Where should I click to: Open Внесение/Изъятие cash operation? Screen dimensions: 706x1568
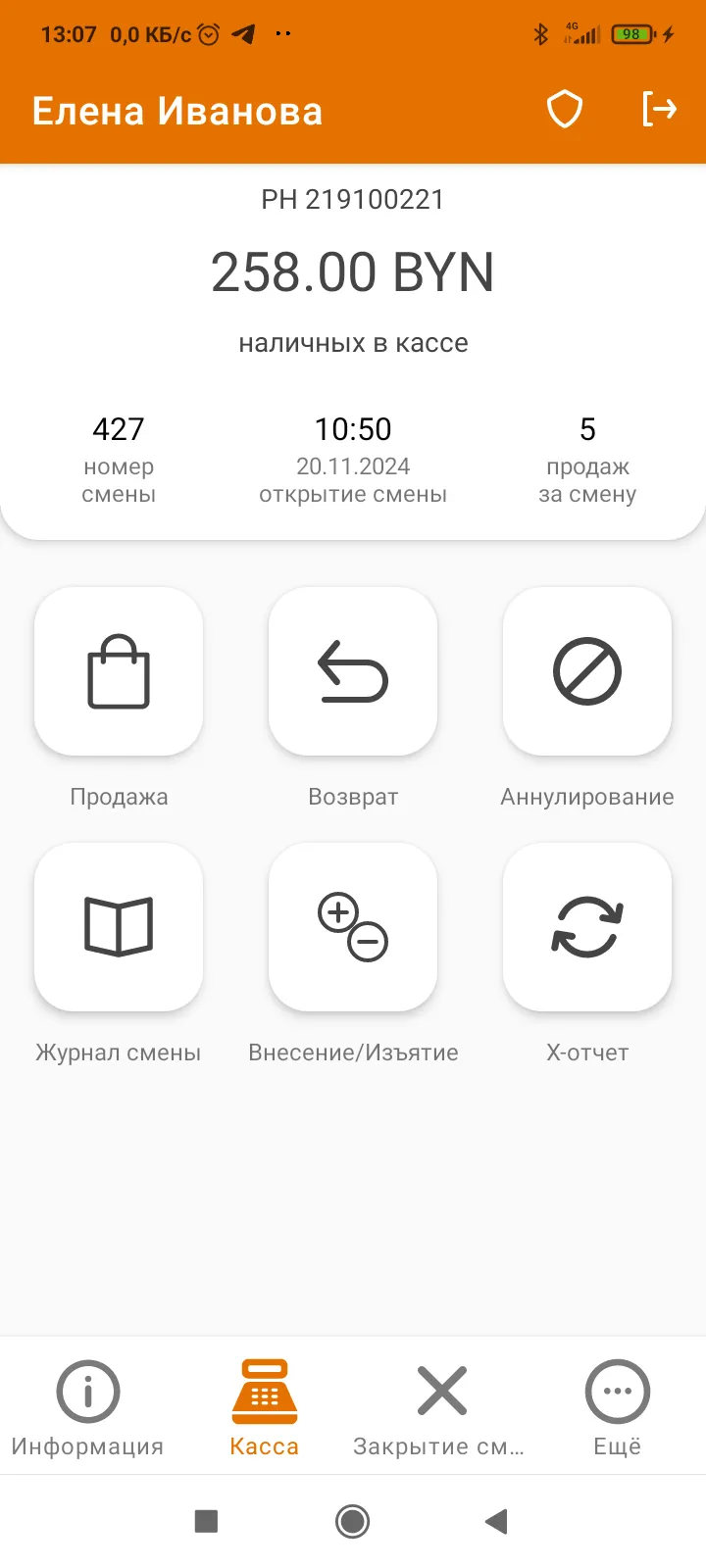coord(353,927)
